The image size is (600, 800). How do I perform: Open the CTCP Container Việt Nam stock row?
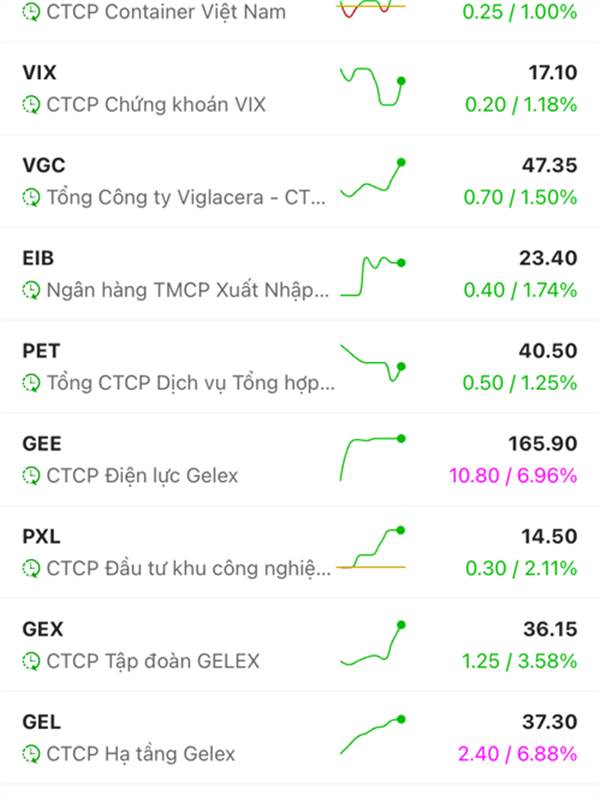(x=167, y=13)
